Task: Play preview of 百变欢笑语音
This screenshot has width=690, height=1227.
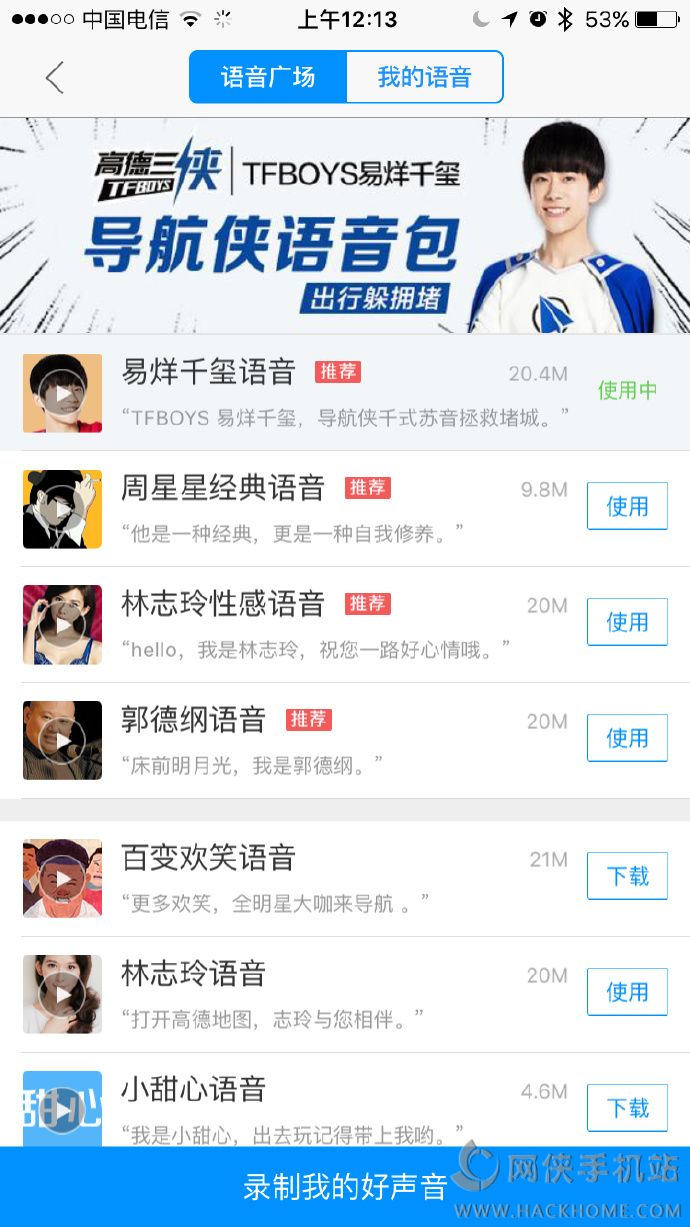Action: (x=62, y=879)
